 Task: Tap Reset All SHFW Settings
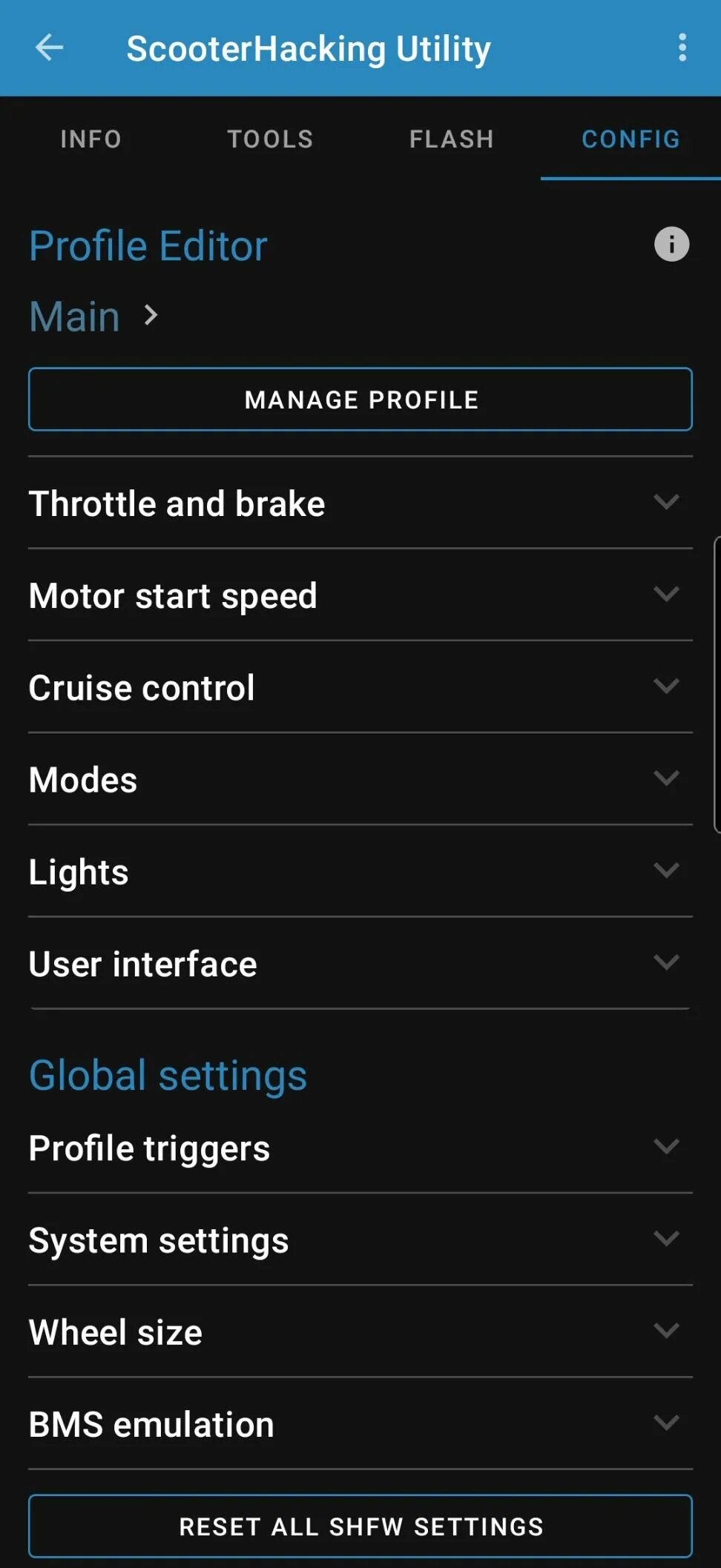point(360,1526)
